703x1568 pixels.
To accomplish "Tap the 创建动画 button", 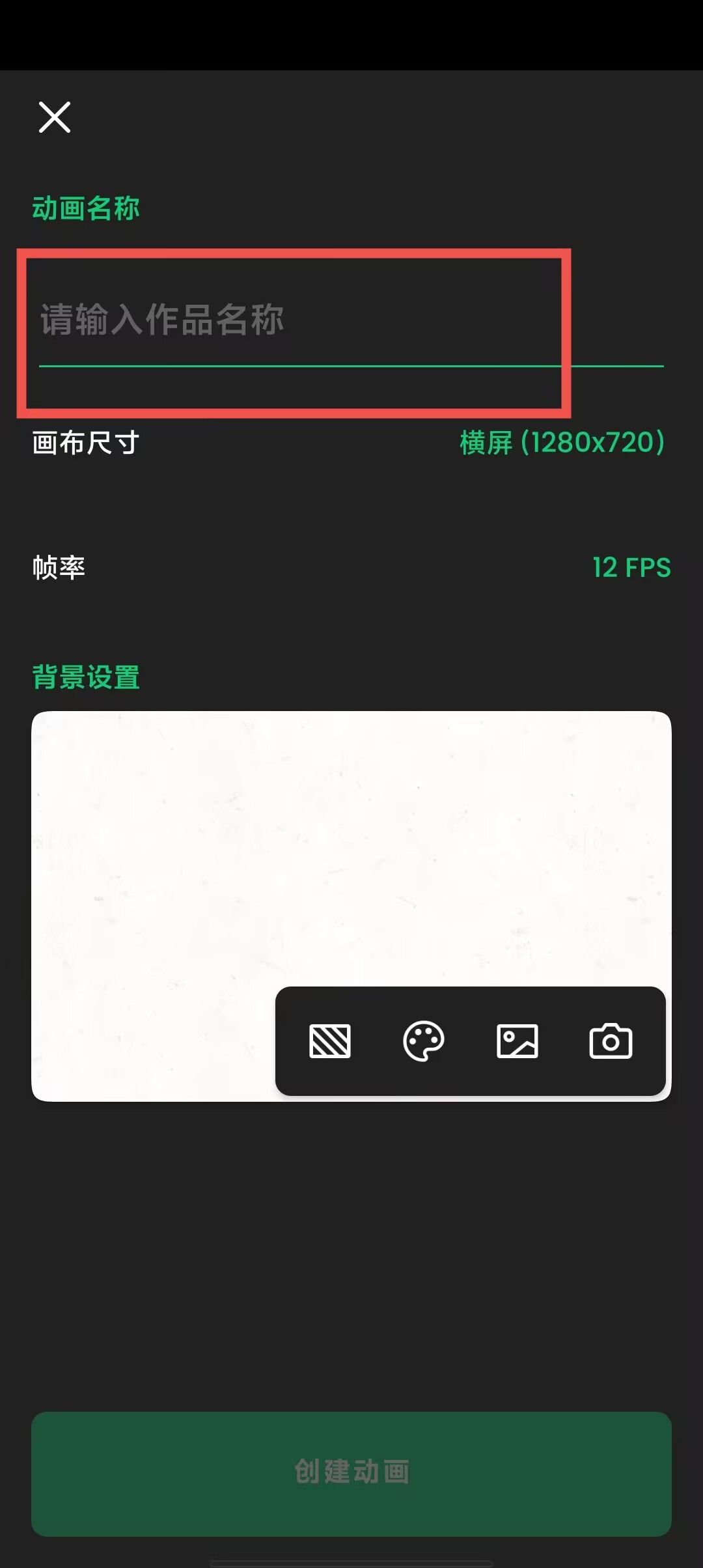I will tap(351, 1473).
